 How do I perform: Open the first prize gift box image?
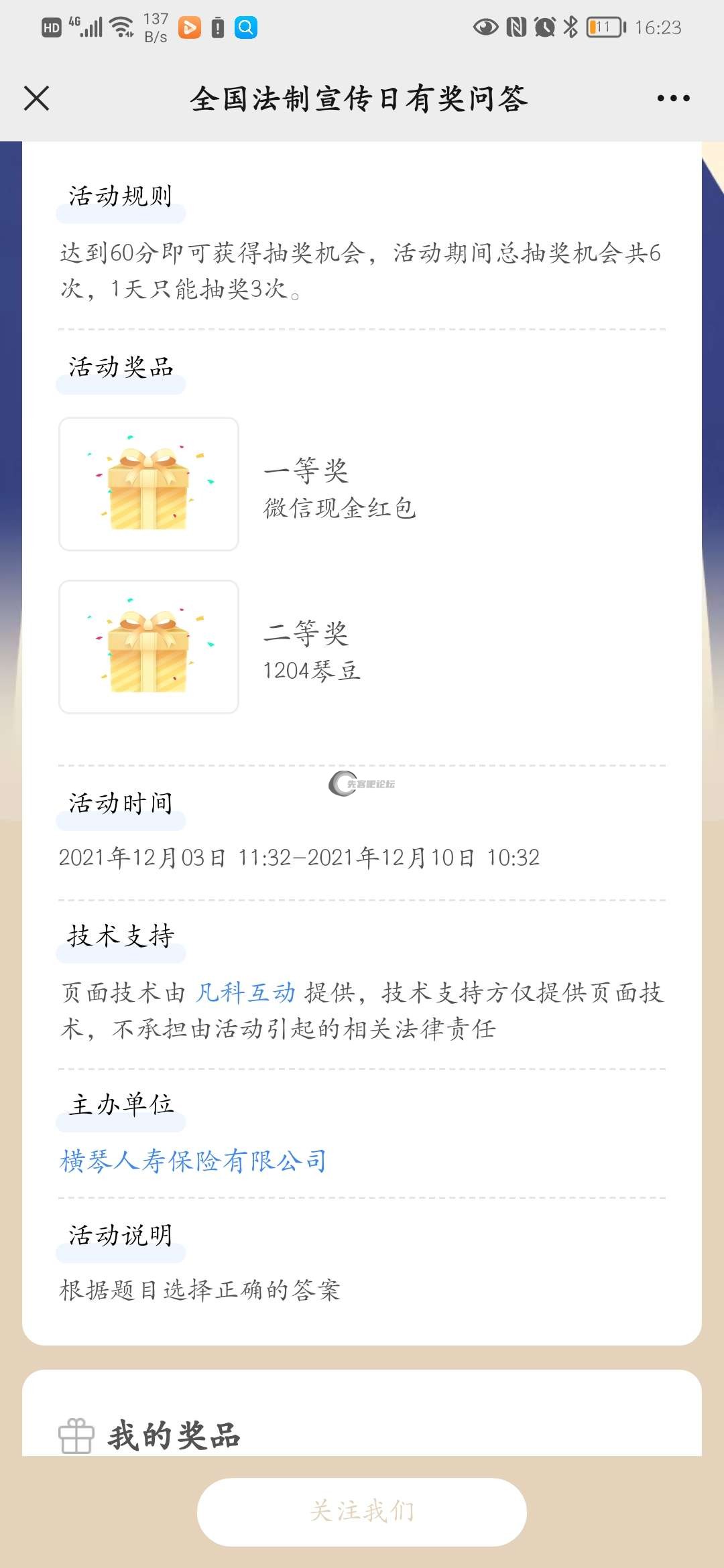click(149, 482)
